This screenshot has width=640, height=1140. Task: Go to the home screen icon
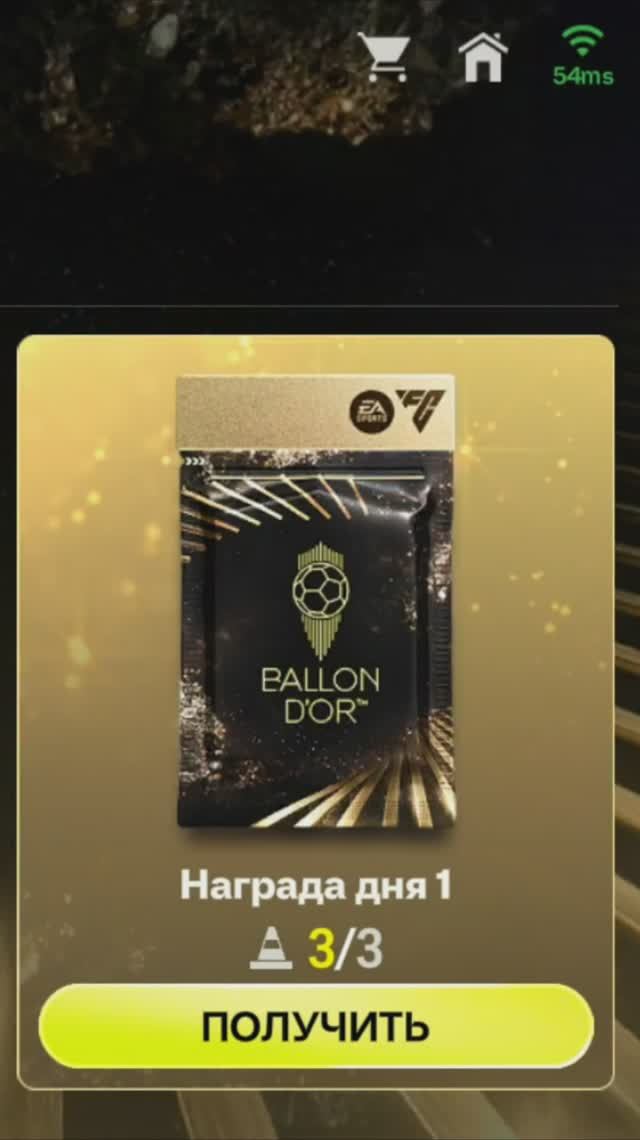(484, 58)
